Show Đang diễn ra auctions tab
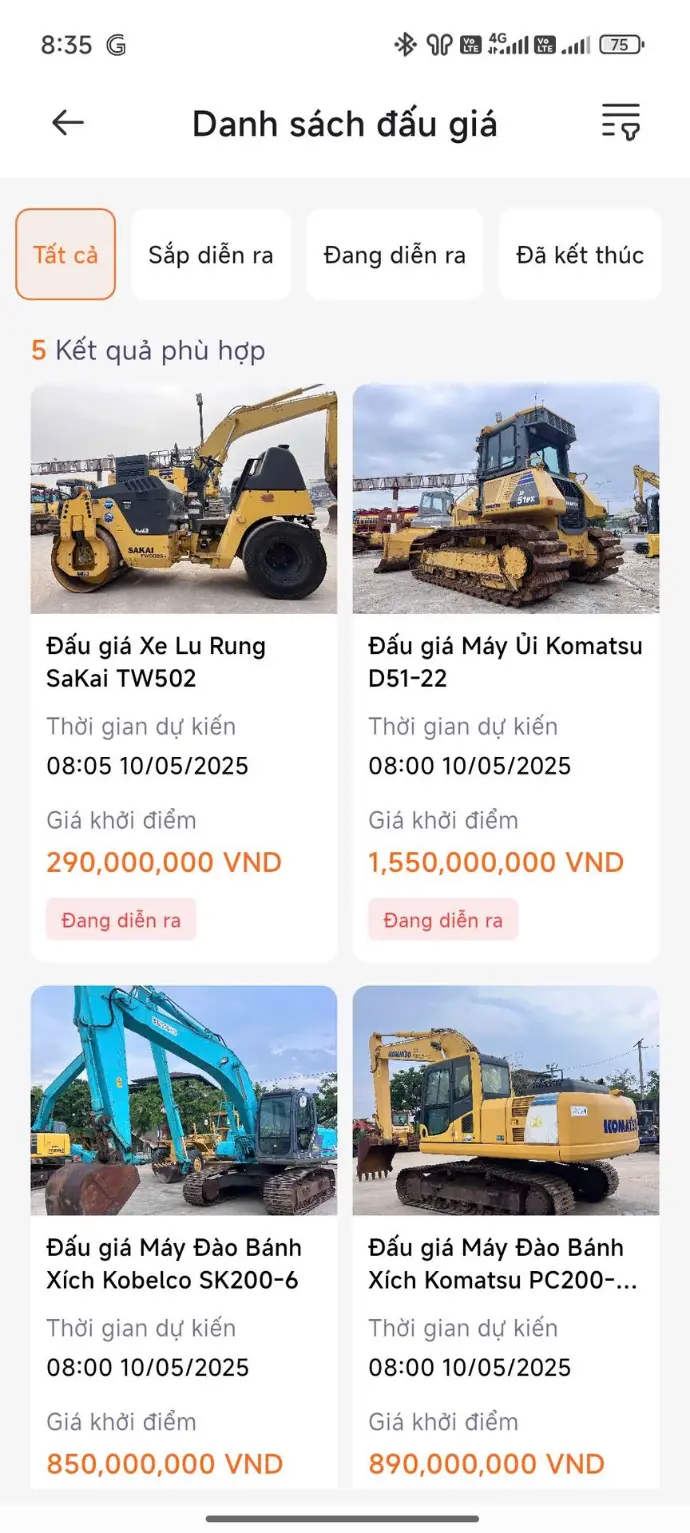This screenshot has height=1533, width=690. [x=394, y=254]
